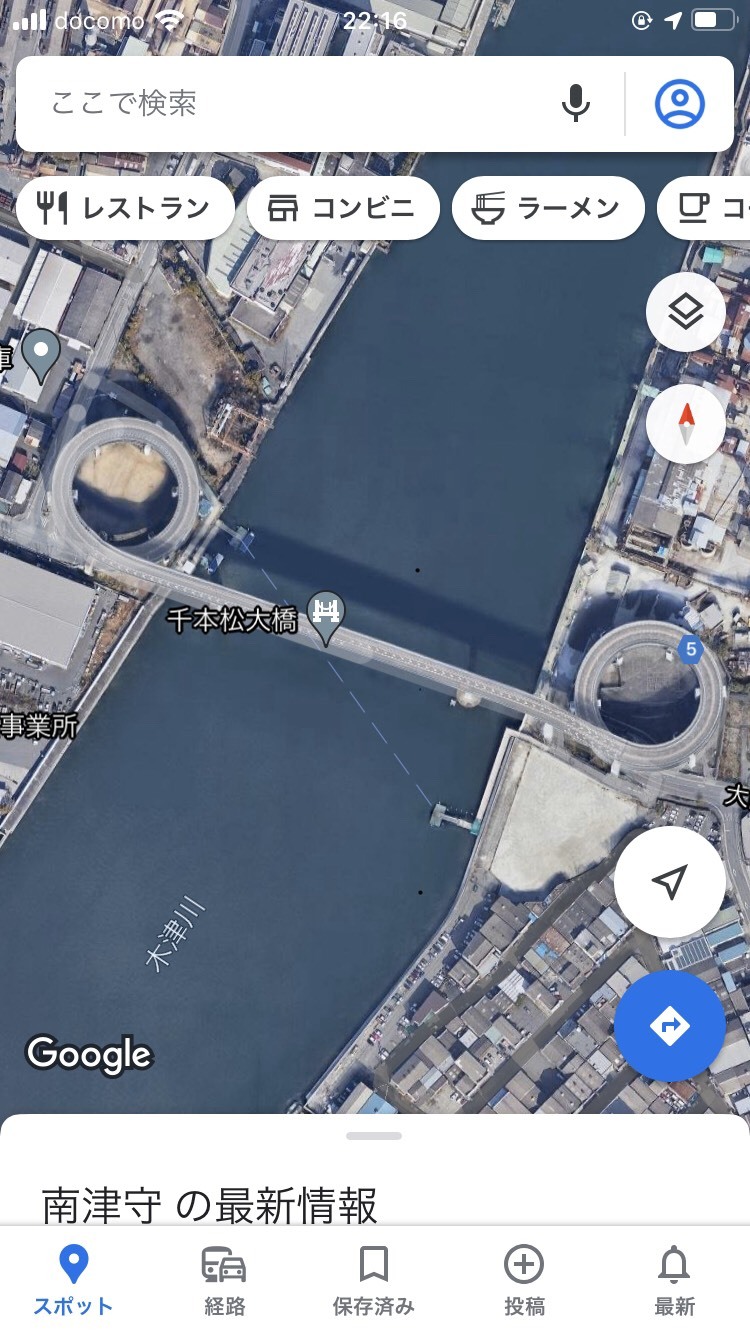The height and width of the screenshot is (1334, 750).
Task: Switch to the スポット tab
Action: tap(74, 1279)
